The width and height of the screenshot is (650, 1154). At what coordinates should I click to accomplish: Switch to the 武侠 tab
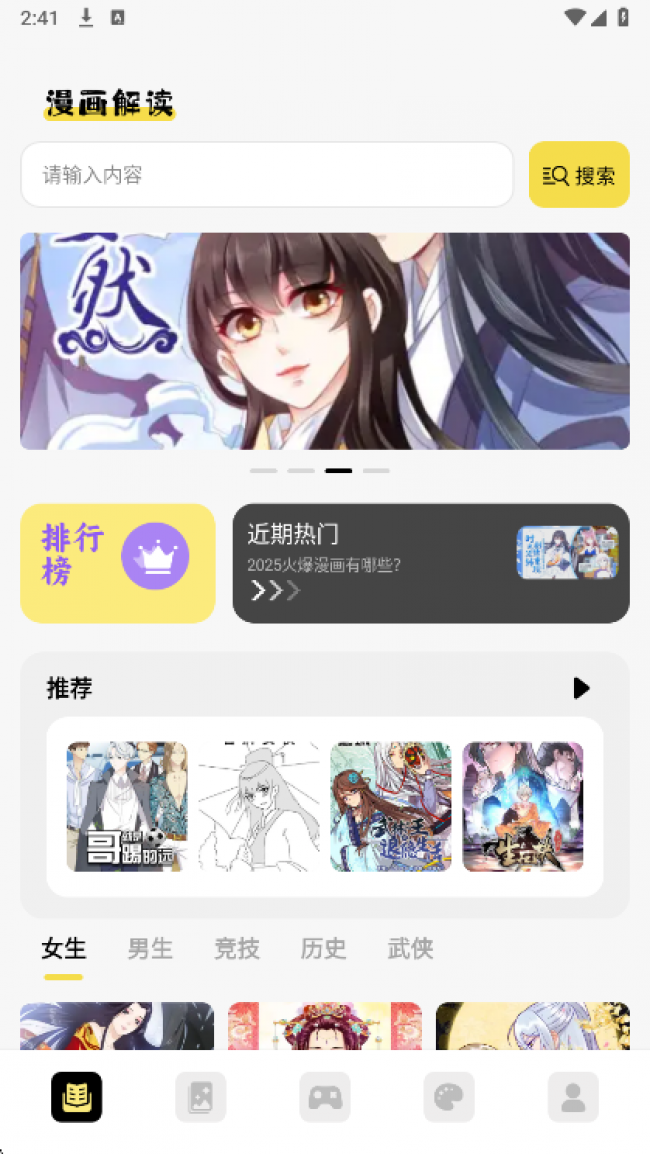(410, 948)
